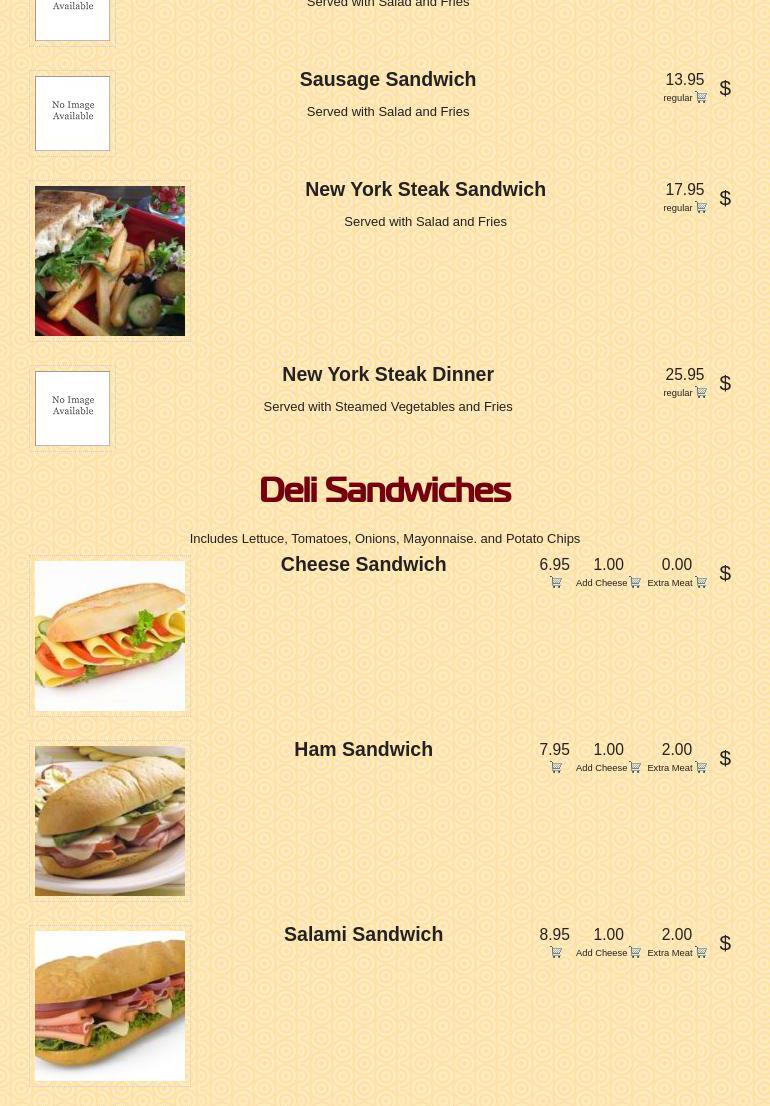The image size is (770, 1106).
Task: Tap the dollar sign beside New York Steak Sandwich
Action: click(725, 198)
